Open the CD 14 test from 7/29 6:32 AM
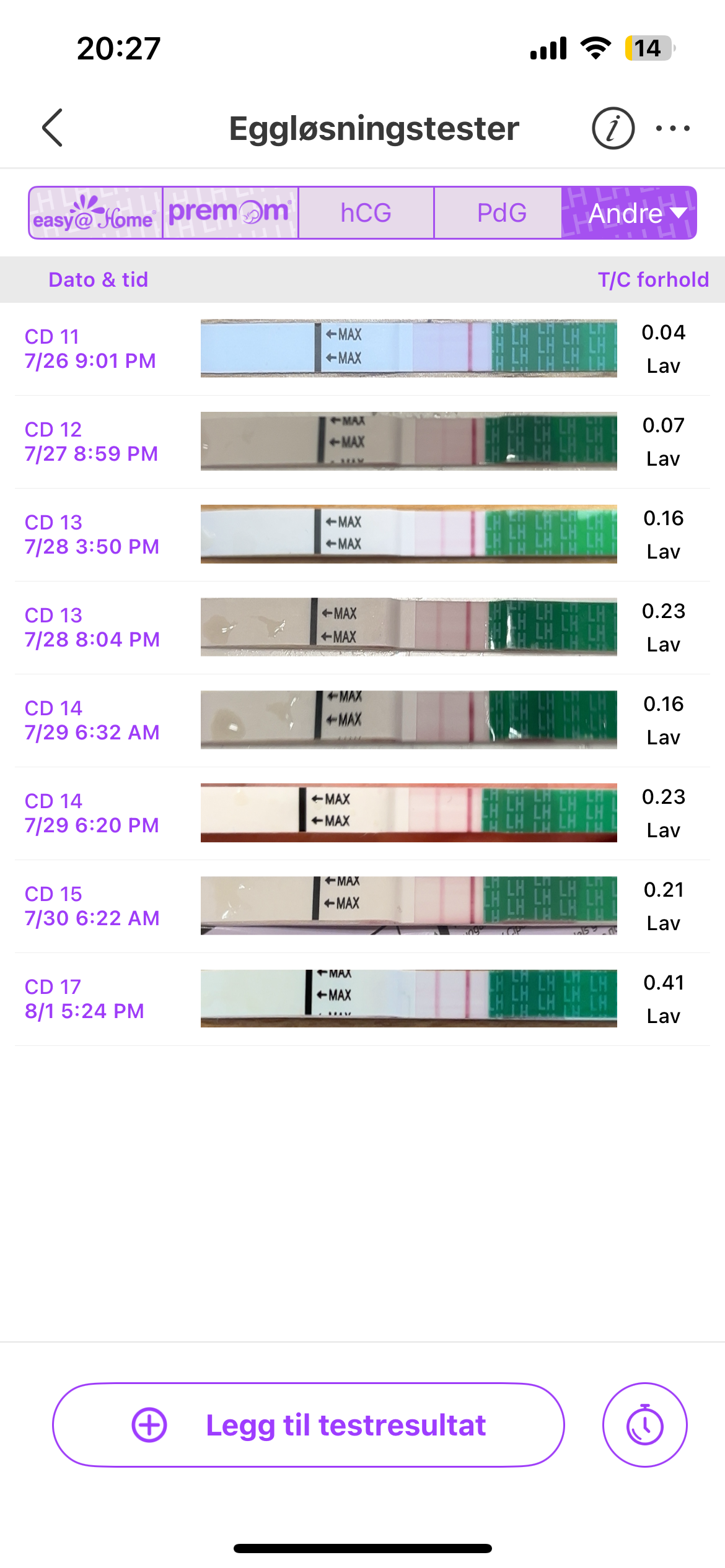 coord(362,720)
